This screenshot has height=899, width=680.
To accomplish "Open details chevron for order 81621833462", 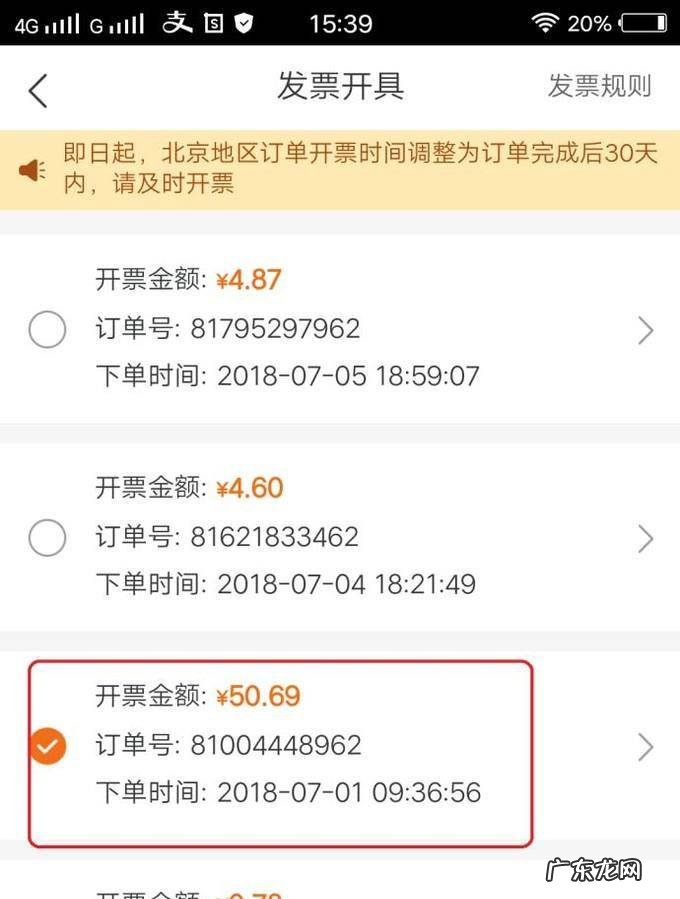I will click(646, 540).
